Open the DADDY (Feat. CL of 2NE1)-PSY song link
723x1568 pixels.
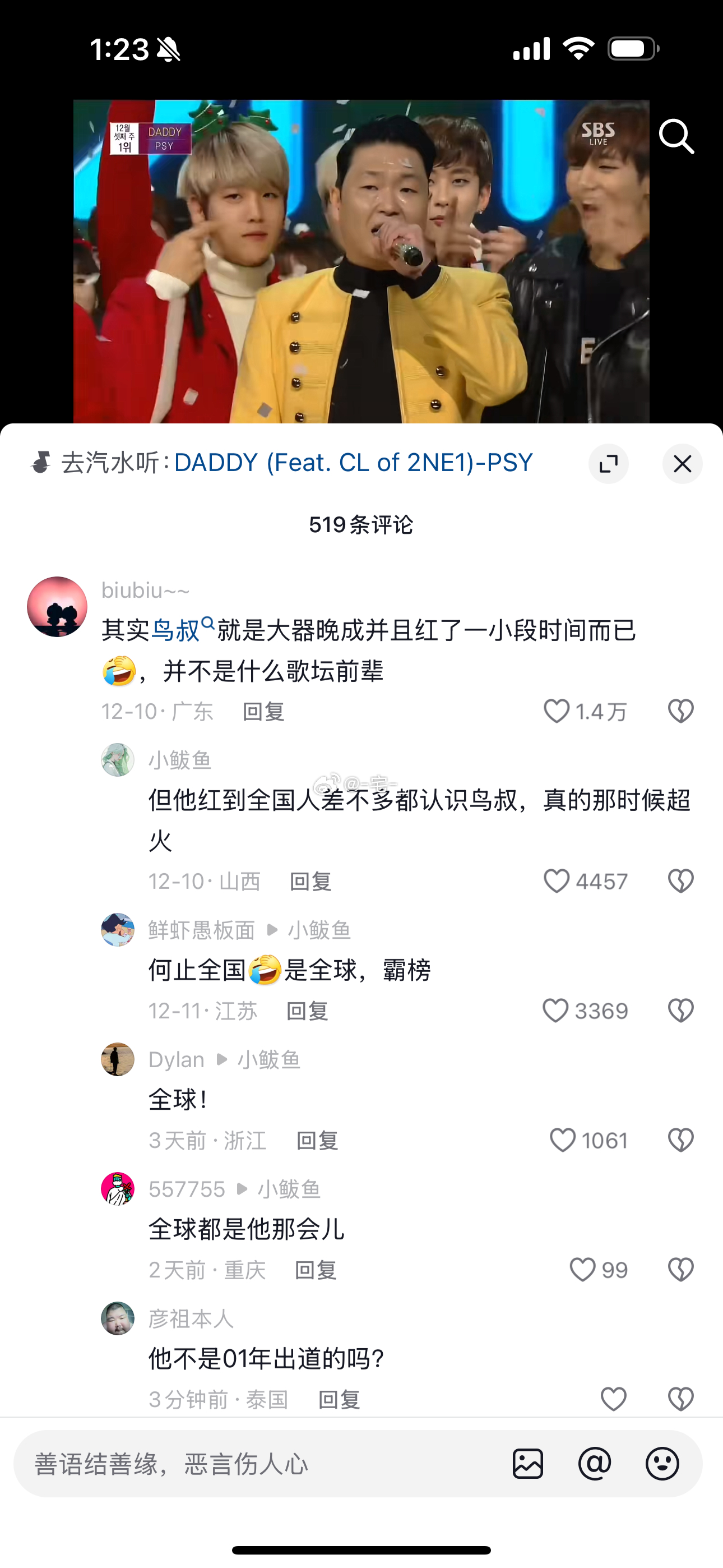(353, 463)
